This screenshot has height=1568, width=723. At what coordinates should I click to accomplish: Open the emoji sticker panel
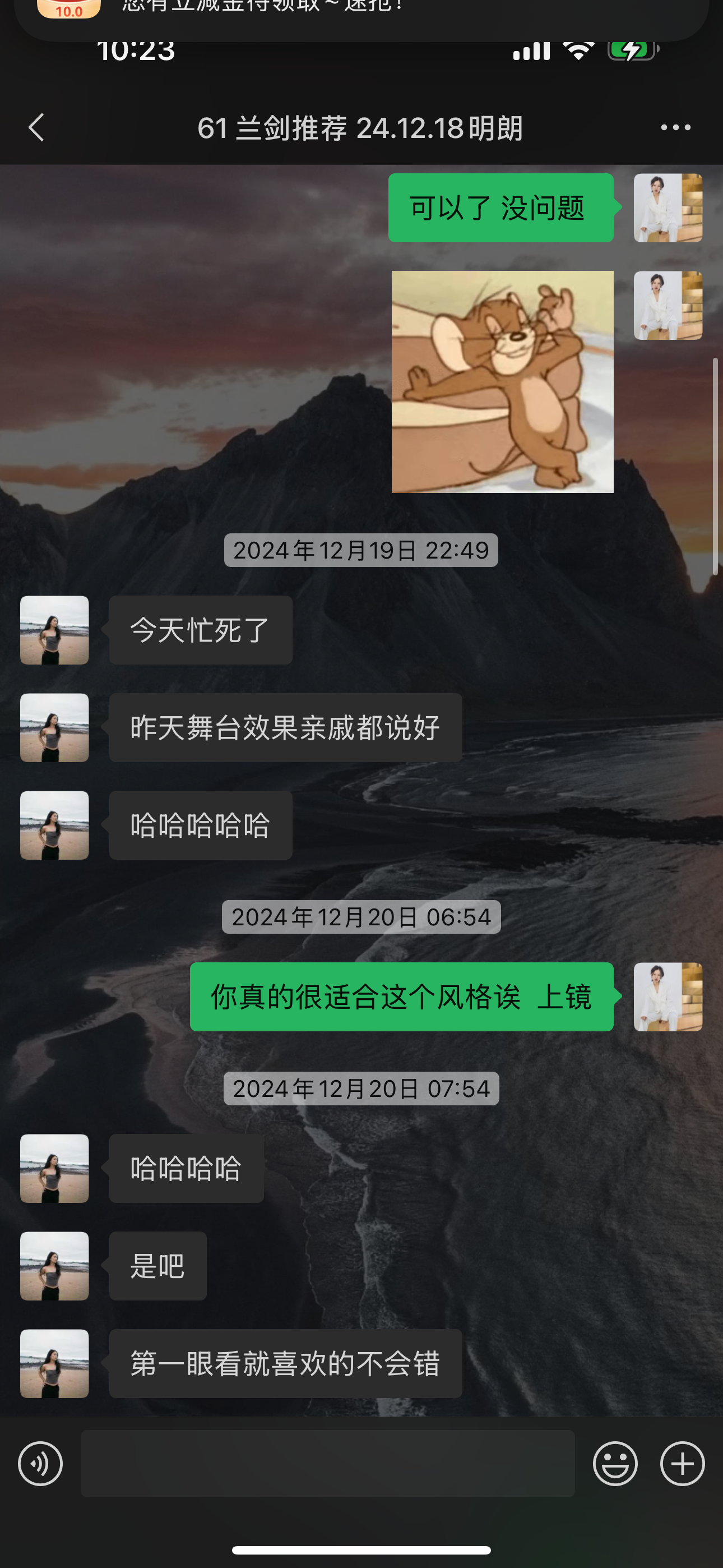coord(615,1463)
